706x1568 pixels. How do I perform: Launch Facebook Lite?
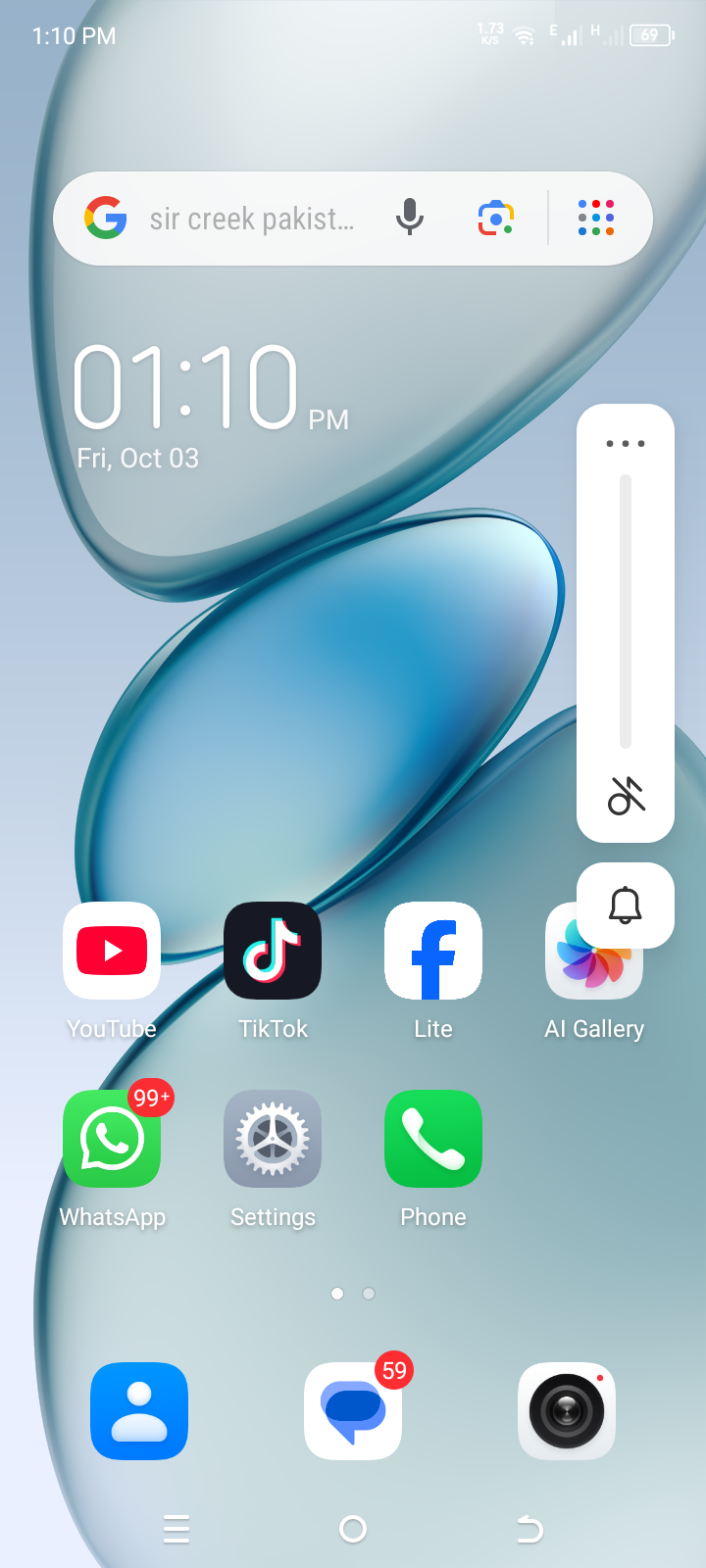(x=433, y=951)
